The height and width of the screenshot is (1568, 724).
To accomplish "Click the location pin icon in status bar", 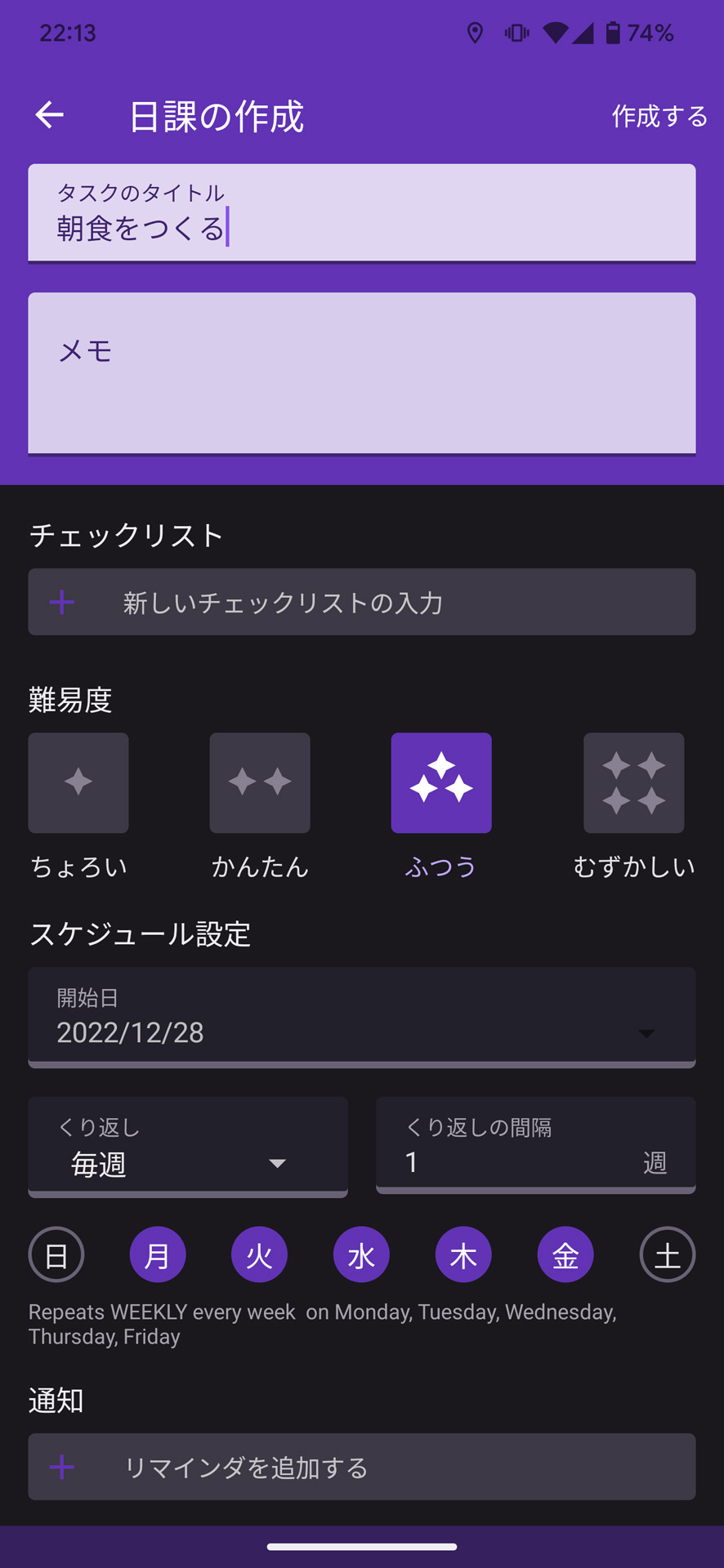I will pos(476,32).
